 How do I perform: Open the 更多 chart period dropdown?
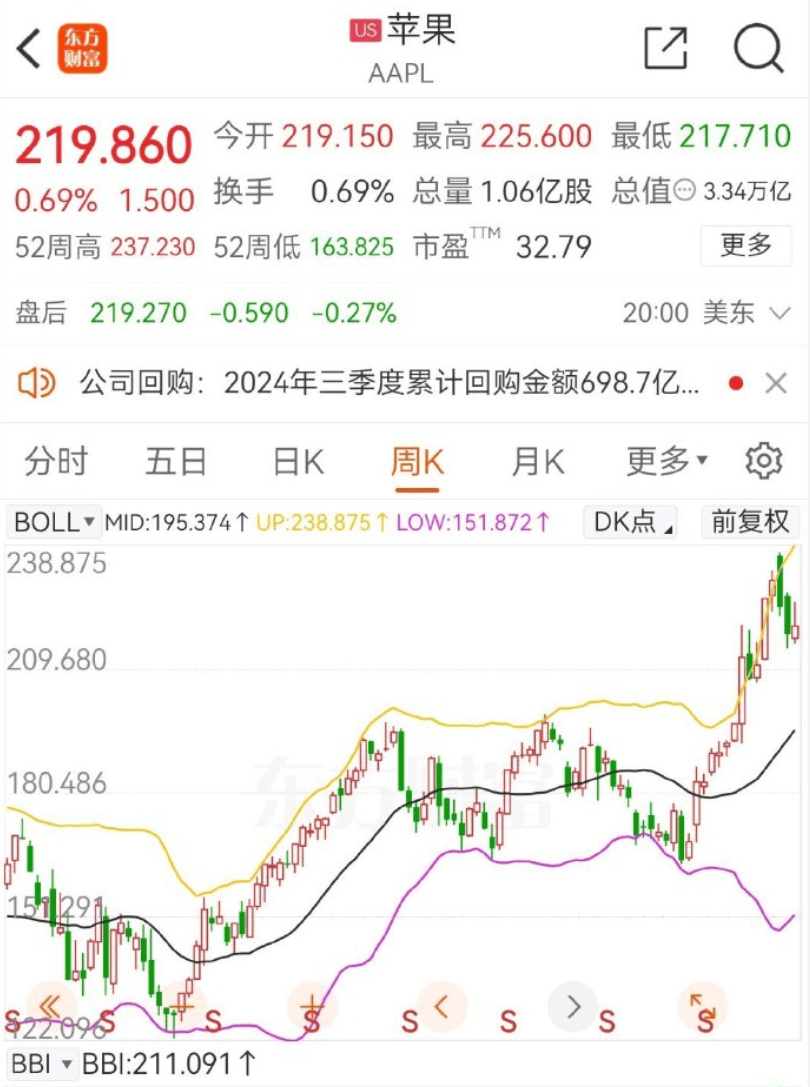tap(666, 462)
